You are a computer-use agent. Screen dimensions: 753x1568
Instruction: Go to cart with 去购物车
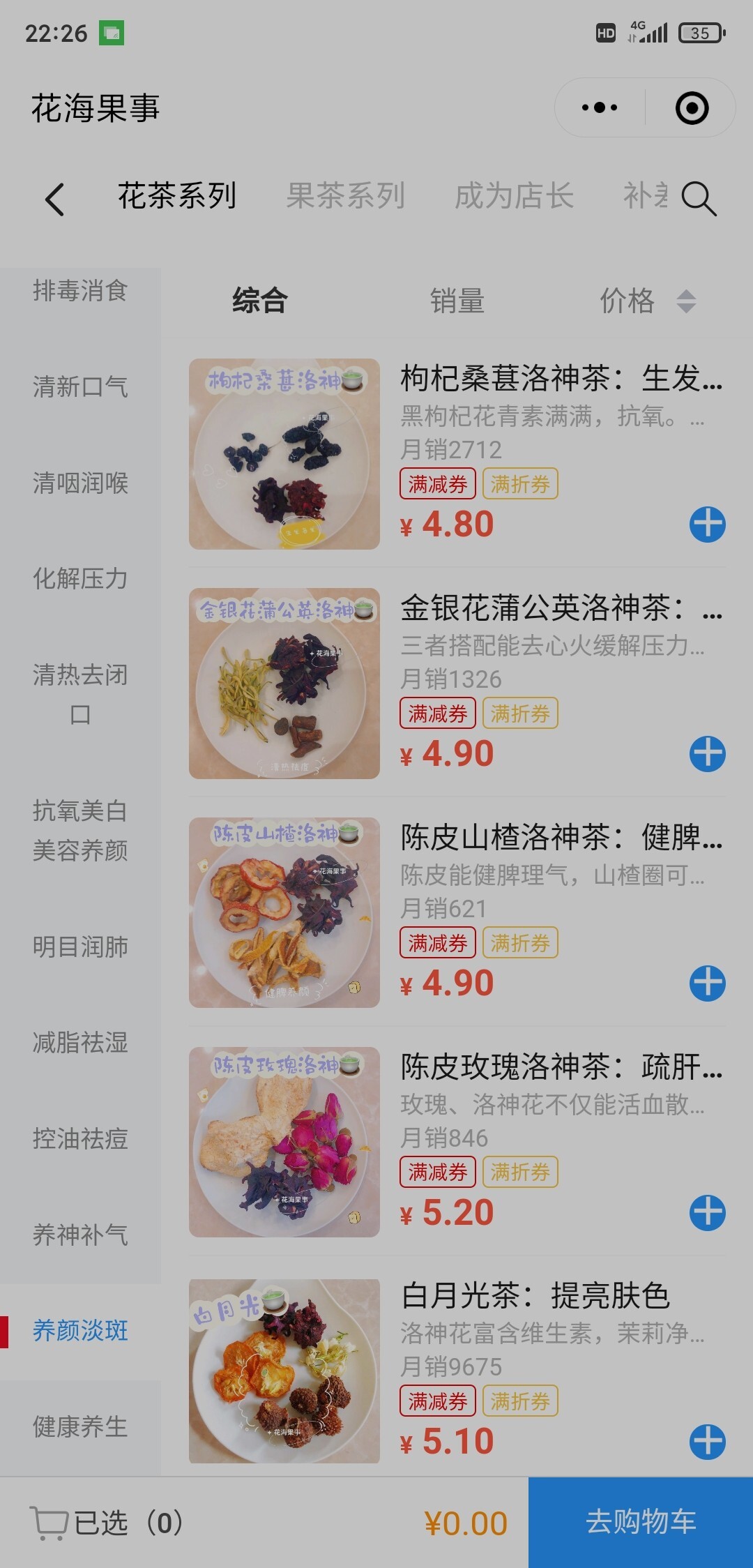(641, 1522)
